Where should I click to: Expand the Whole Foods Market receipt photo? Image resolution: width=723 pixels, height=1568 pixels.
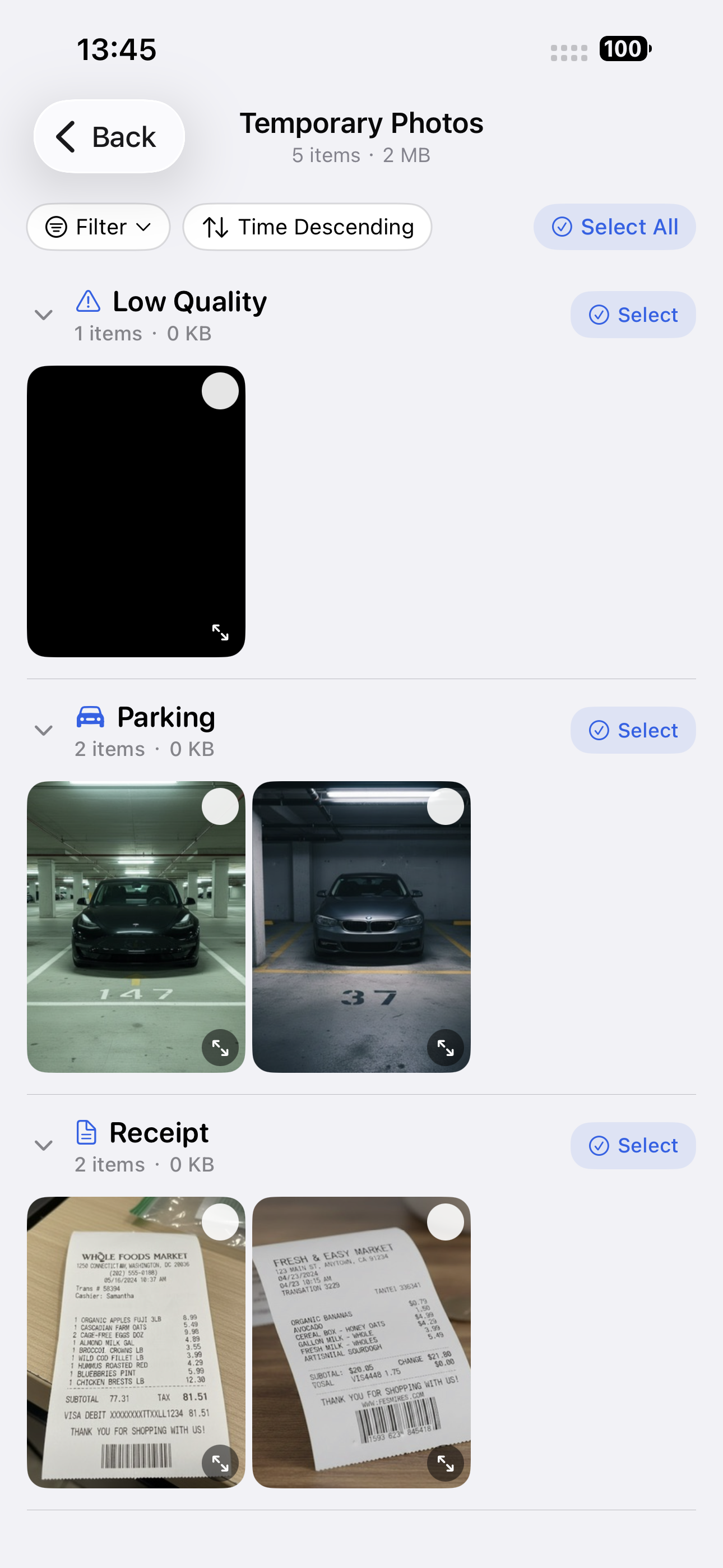coord(220,1463)
